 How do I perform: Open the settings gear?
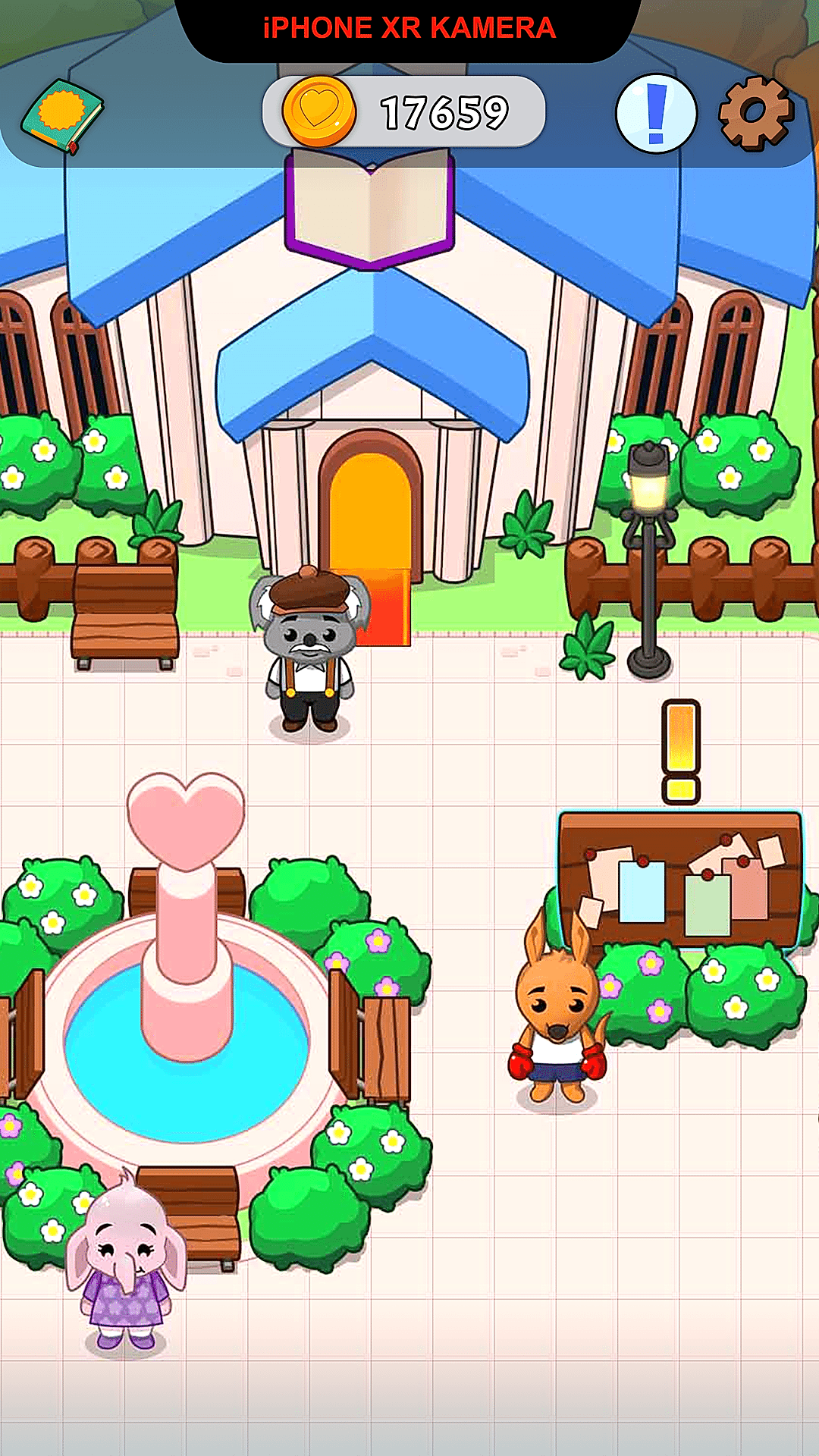coord(755,112)
